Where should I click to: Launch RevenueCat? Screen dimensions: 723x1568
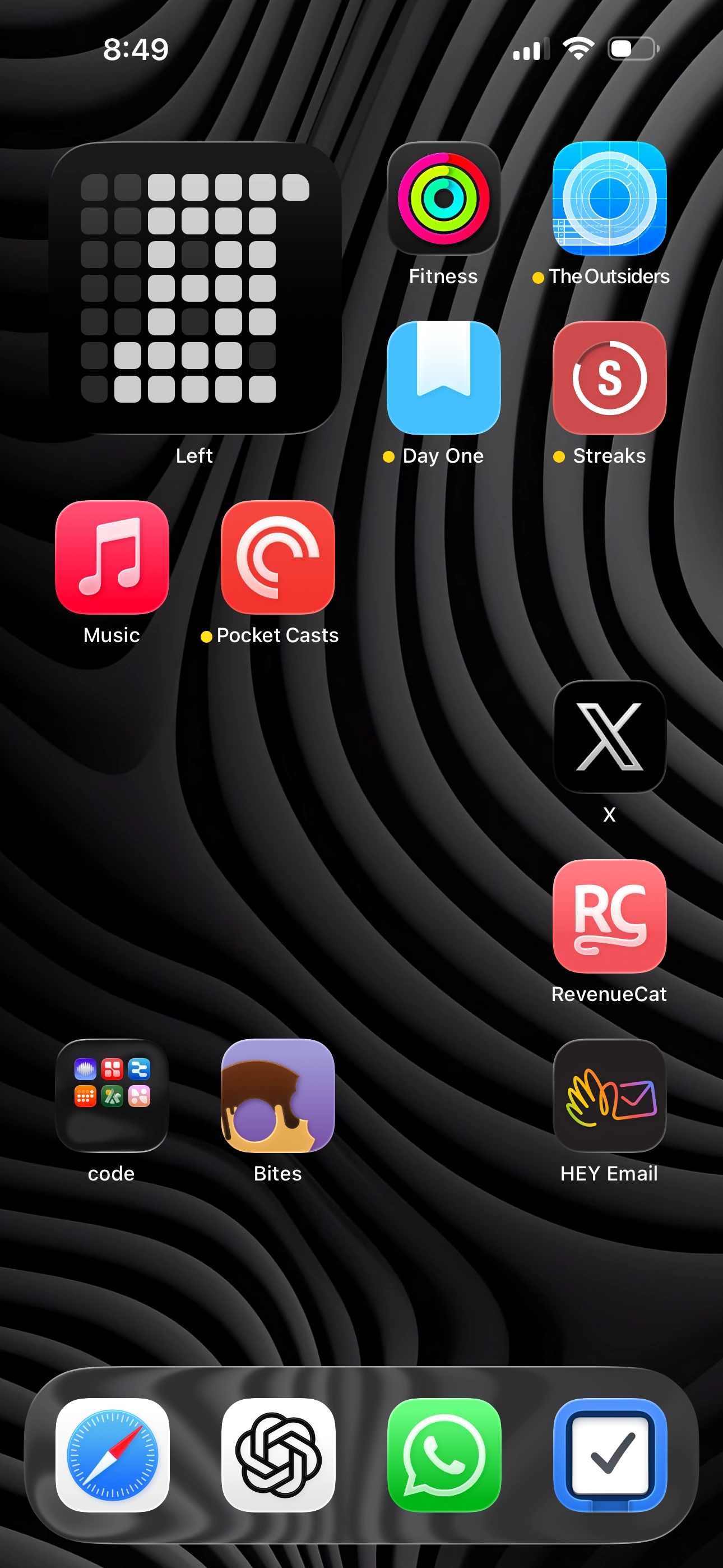(609, 916)
